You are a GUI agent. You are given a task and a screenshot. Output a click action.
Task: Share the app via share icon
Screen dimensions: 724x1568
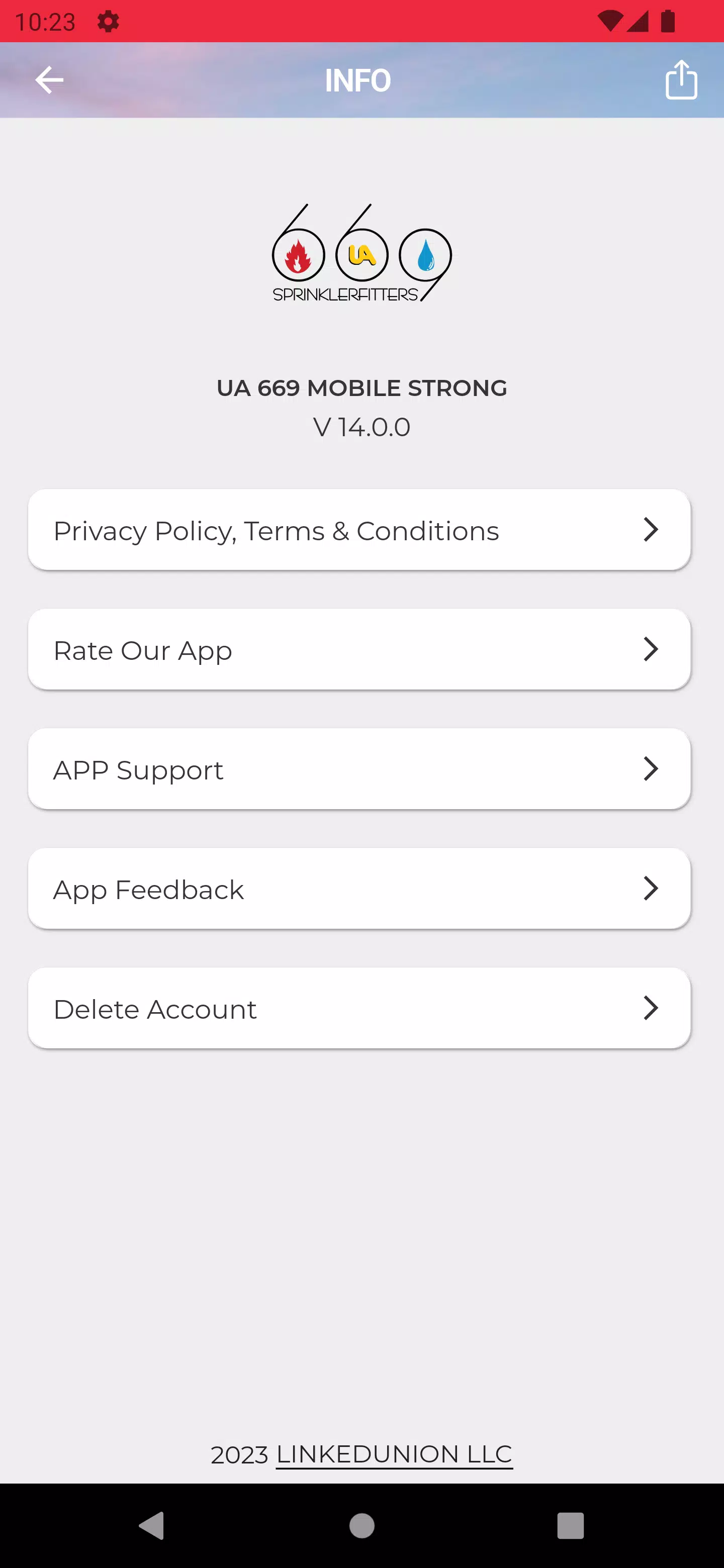click(x=681, y=80)
